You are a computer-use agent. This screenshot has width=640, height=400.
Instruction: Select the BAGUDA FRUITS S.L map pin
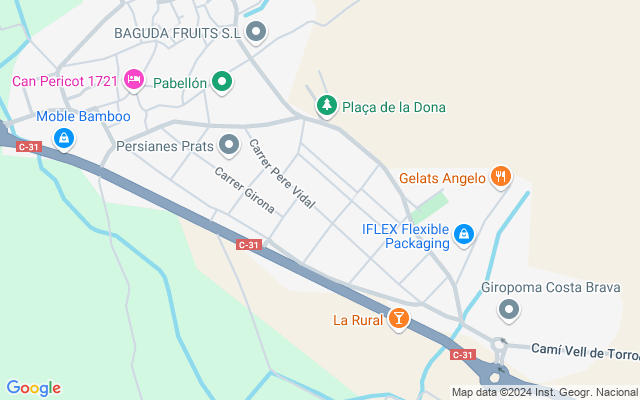pyautogui.click(x=256, y=32)
